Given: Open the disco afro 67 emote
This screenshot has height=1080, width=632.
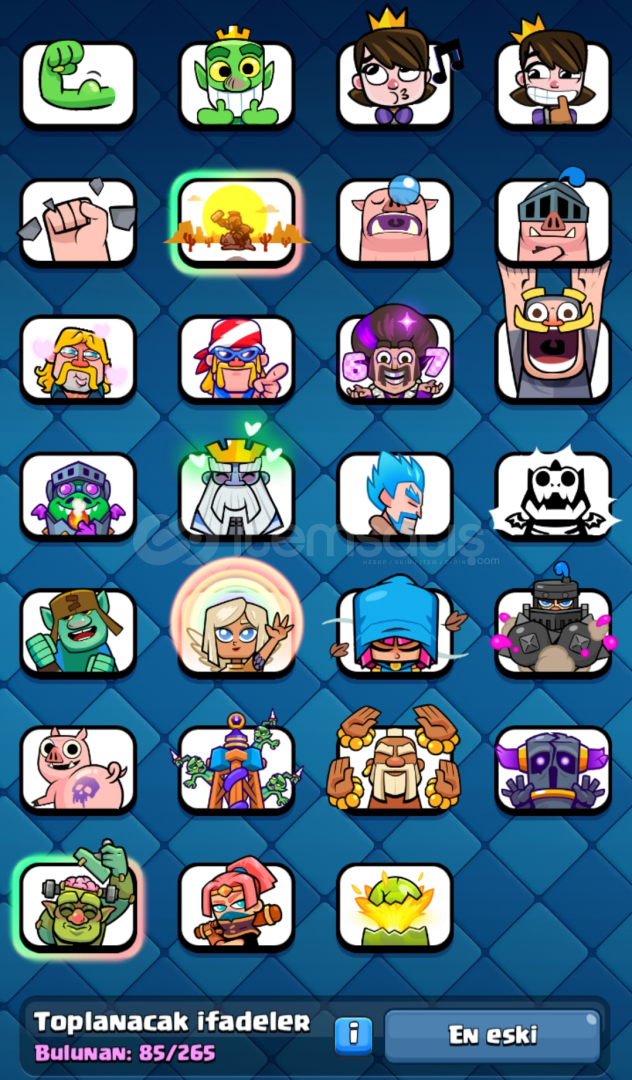Looking at the screenshot, I should [395, 358].
